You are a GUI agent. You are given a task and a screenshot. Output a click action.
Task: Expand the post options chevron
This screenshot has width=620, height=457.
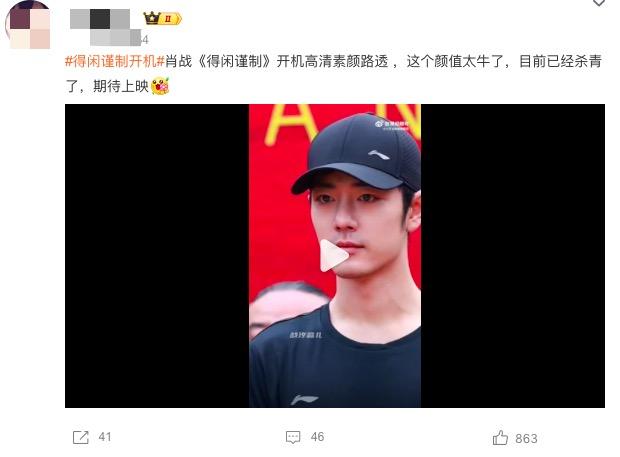[x=598, y=5]
